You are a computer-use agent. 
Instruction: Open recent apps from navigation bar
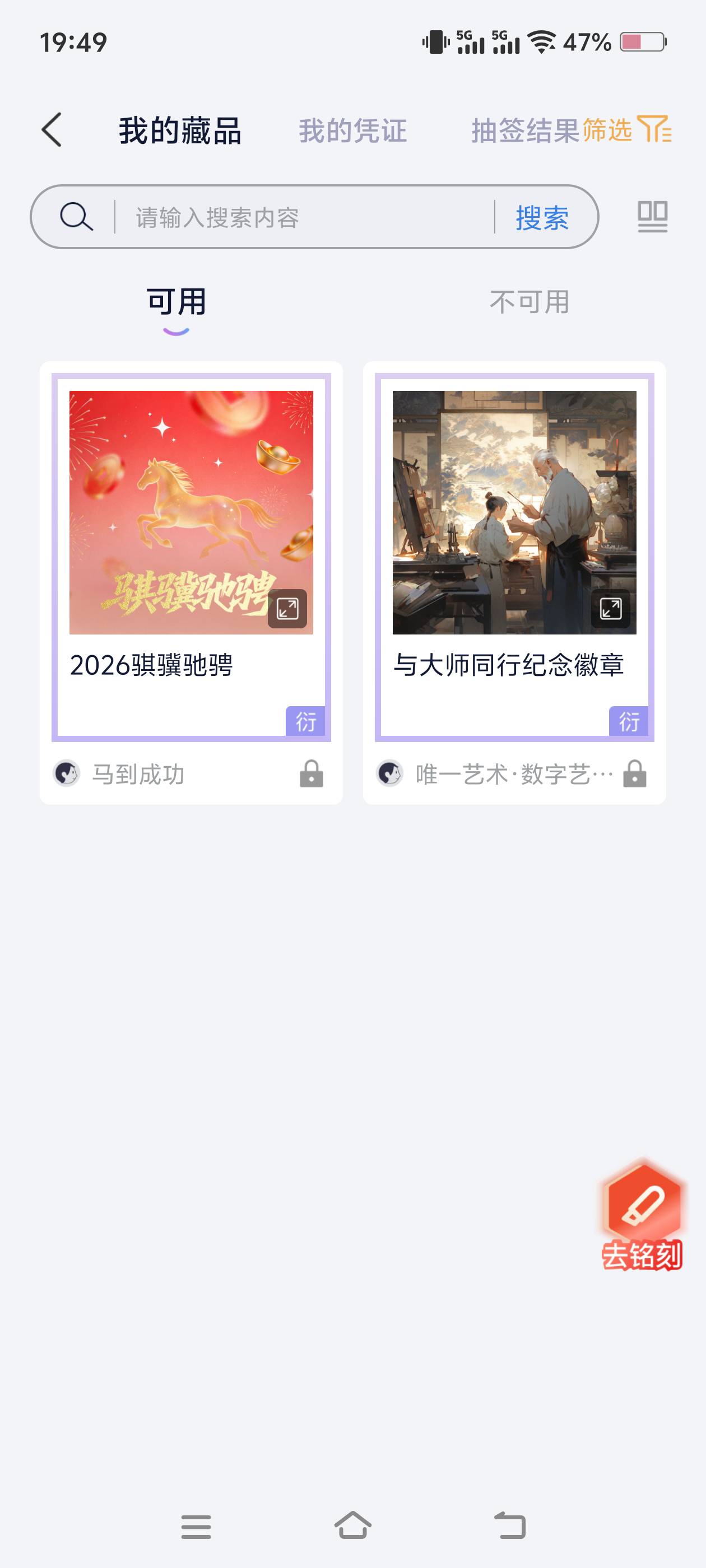pyautogui.click(x=196, y=1526)
